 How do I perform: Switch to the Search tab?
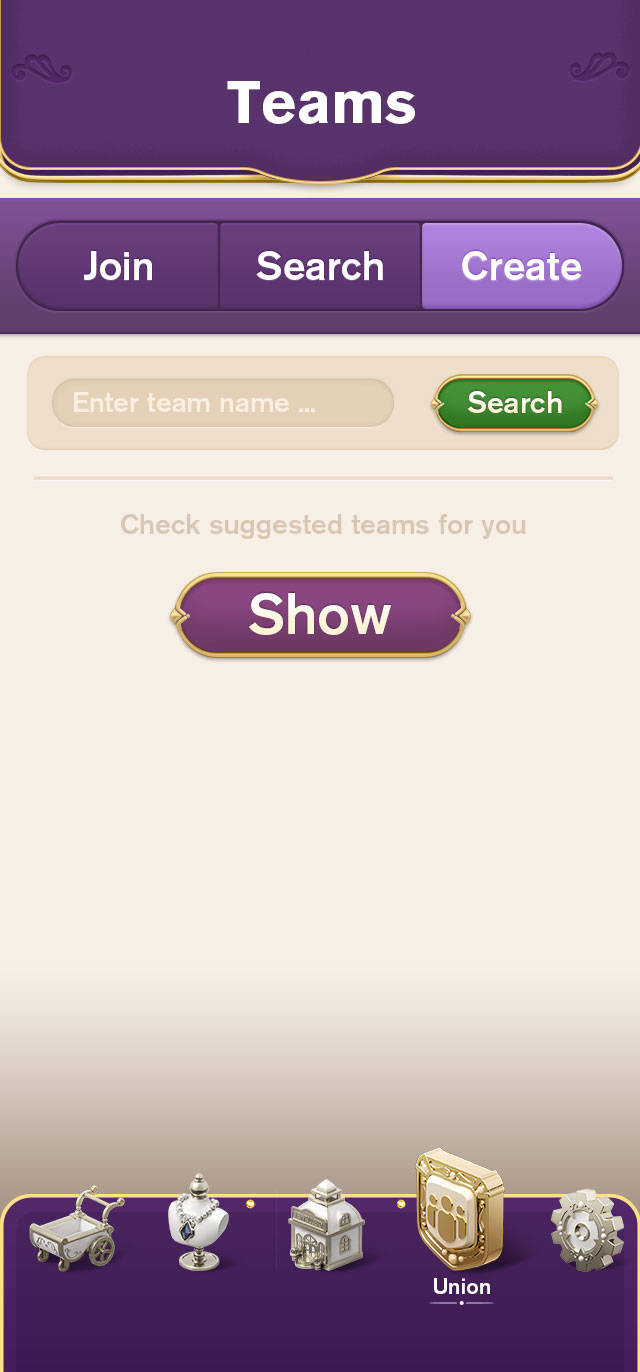pyautogui.click(x=320, y=266)
